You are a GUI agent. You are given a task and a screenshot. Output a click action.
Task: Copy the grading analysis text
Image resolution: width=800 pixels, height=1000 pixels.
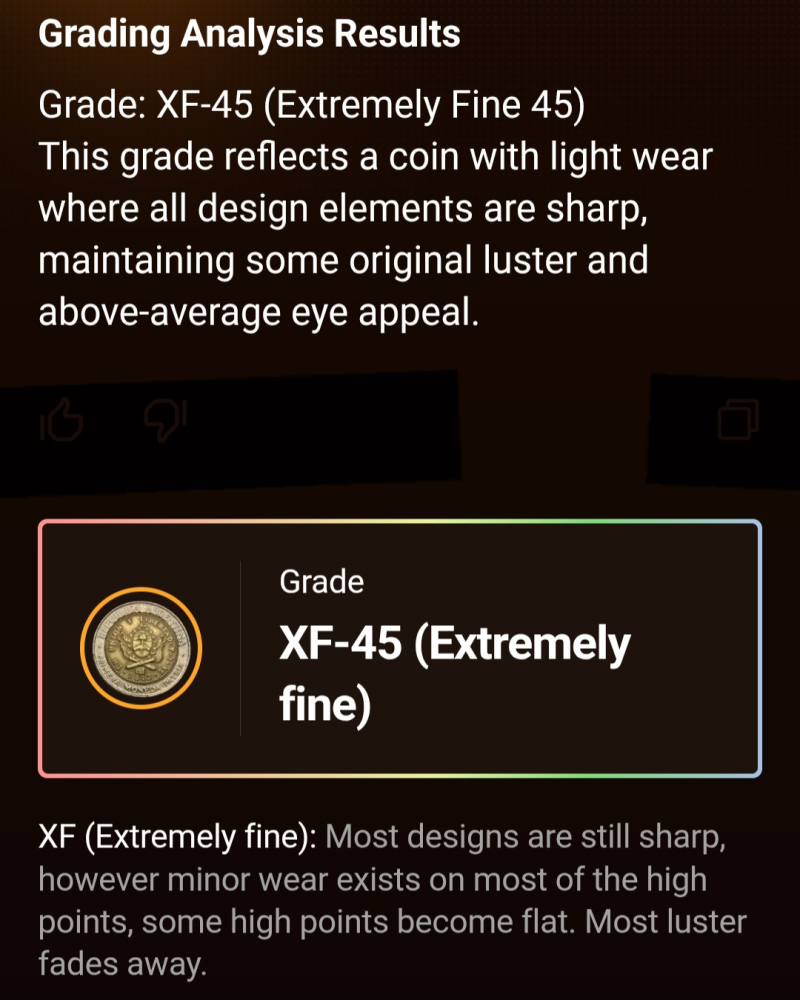point(738,420)
